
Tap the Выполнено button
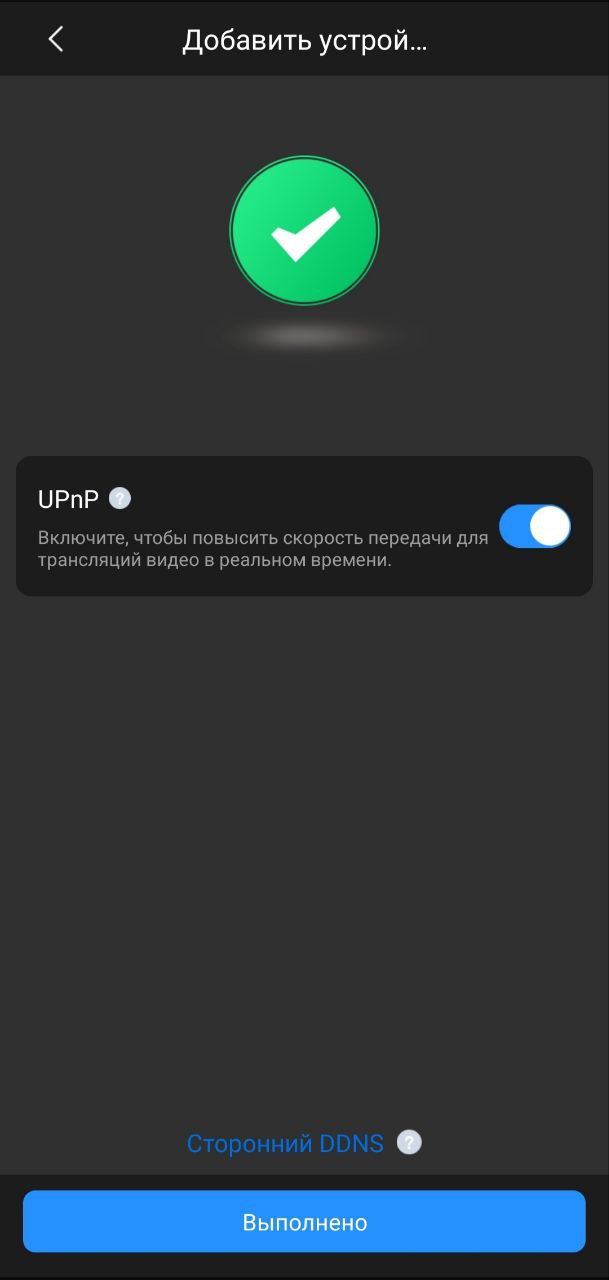pos(304,1222)
